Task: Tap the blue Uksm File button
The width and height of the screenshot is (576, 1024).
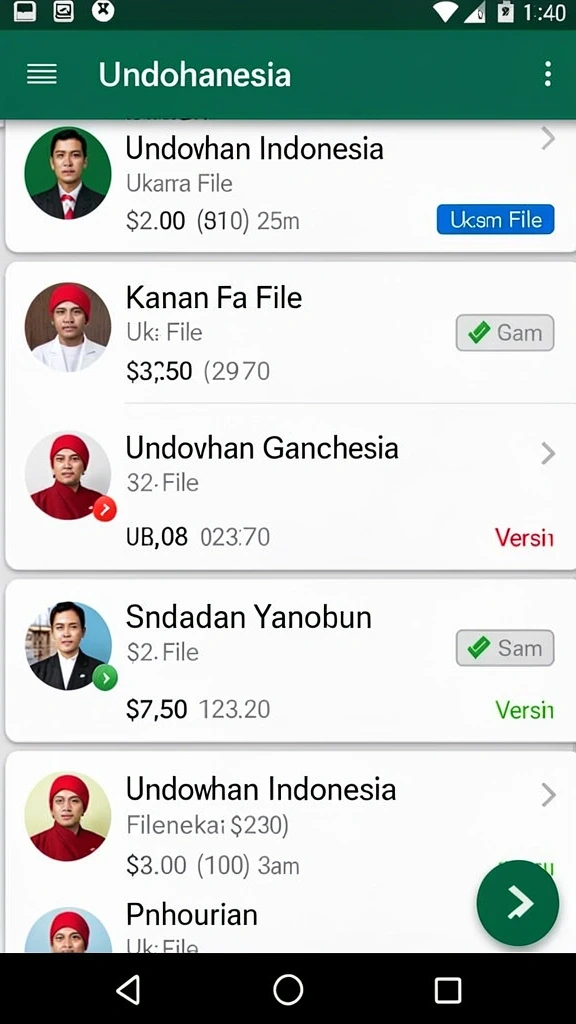Action: pyautogui.click(x=495, y=219)
